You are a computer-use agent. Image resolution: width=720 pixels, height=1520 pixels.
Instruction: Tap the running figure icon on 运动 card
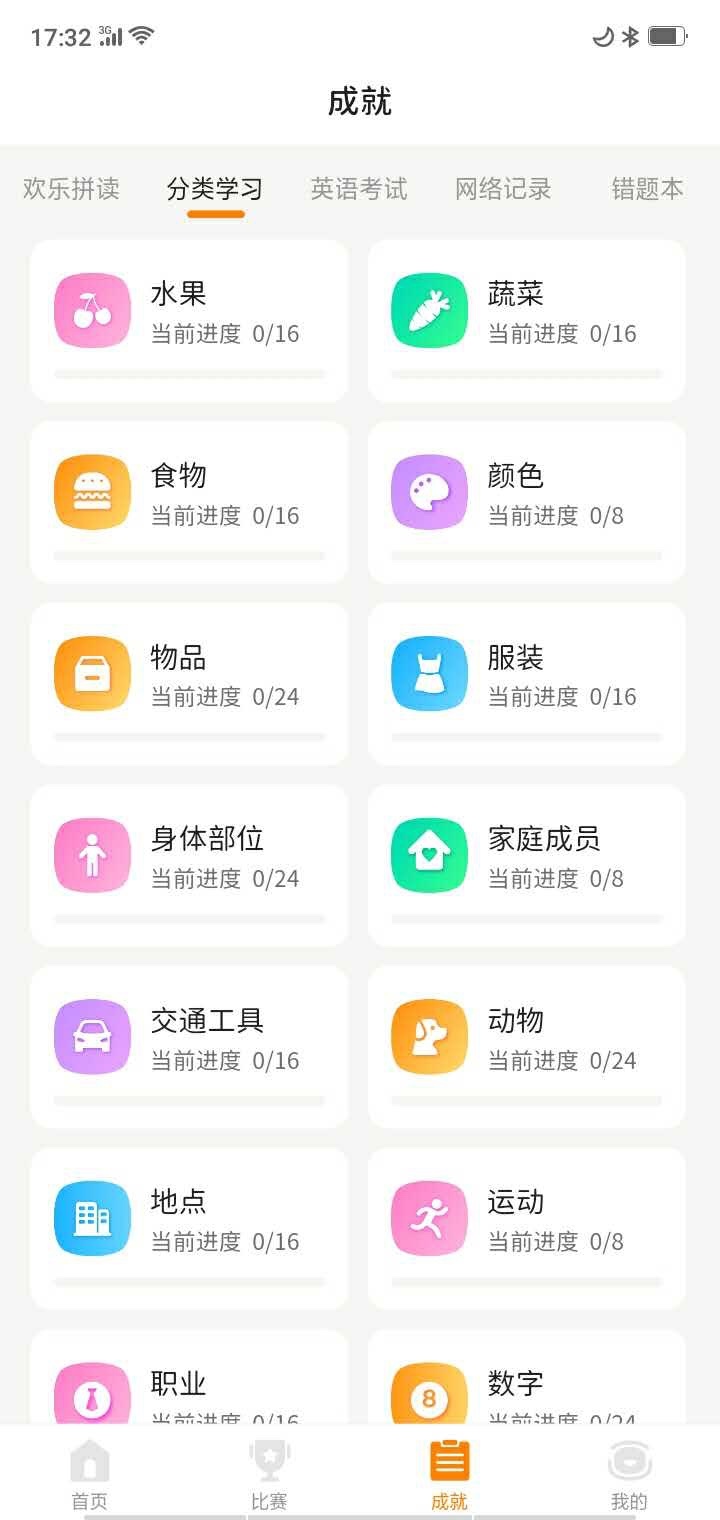428,1218
